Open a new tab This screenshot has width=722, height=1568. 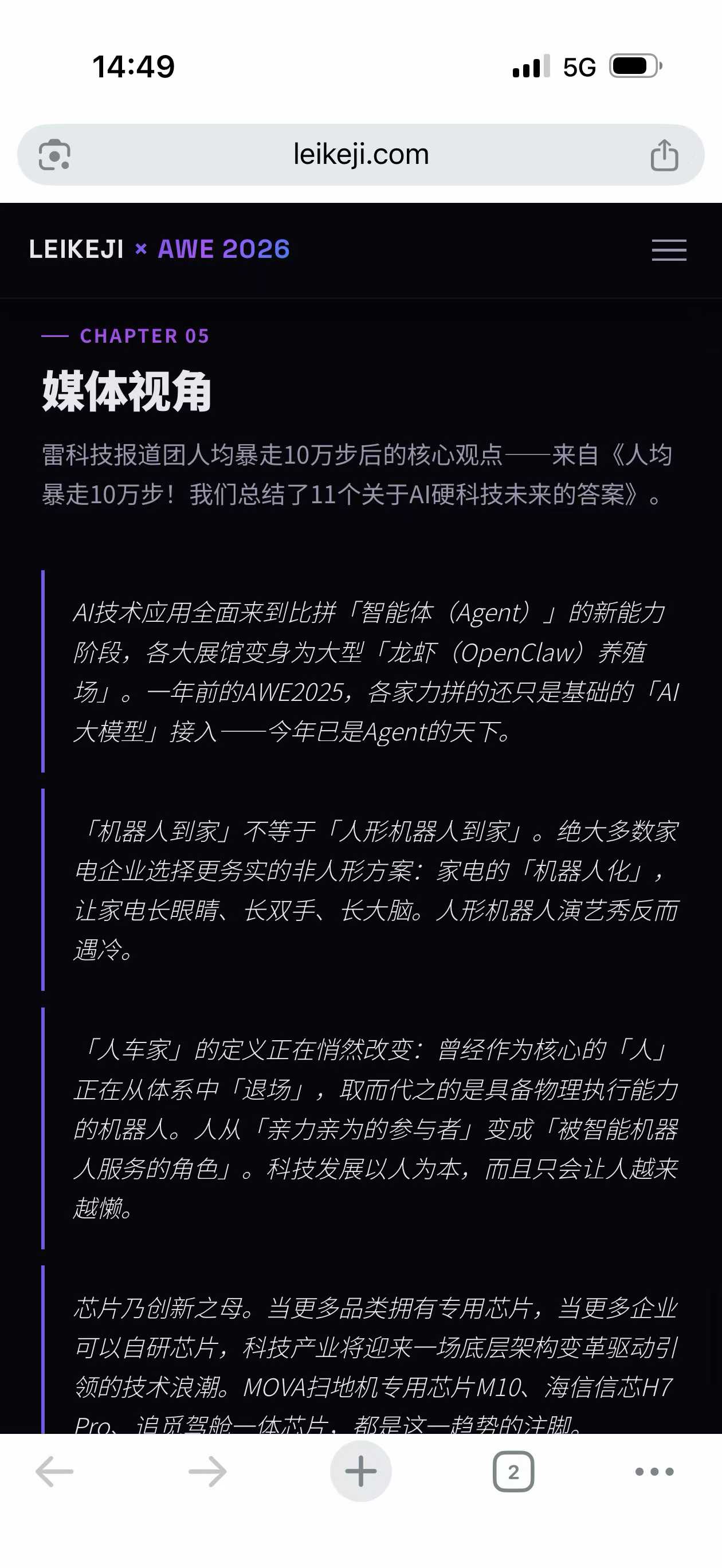[x=360, y=1471]
